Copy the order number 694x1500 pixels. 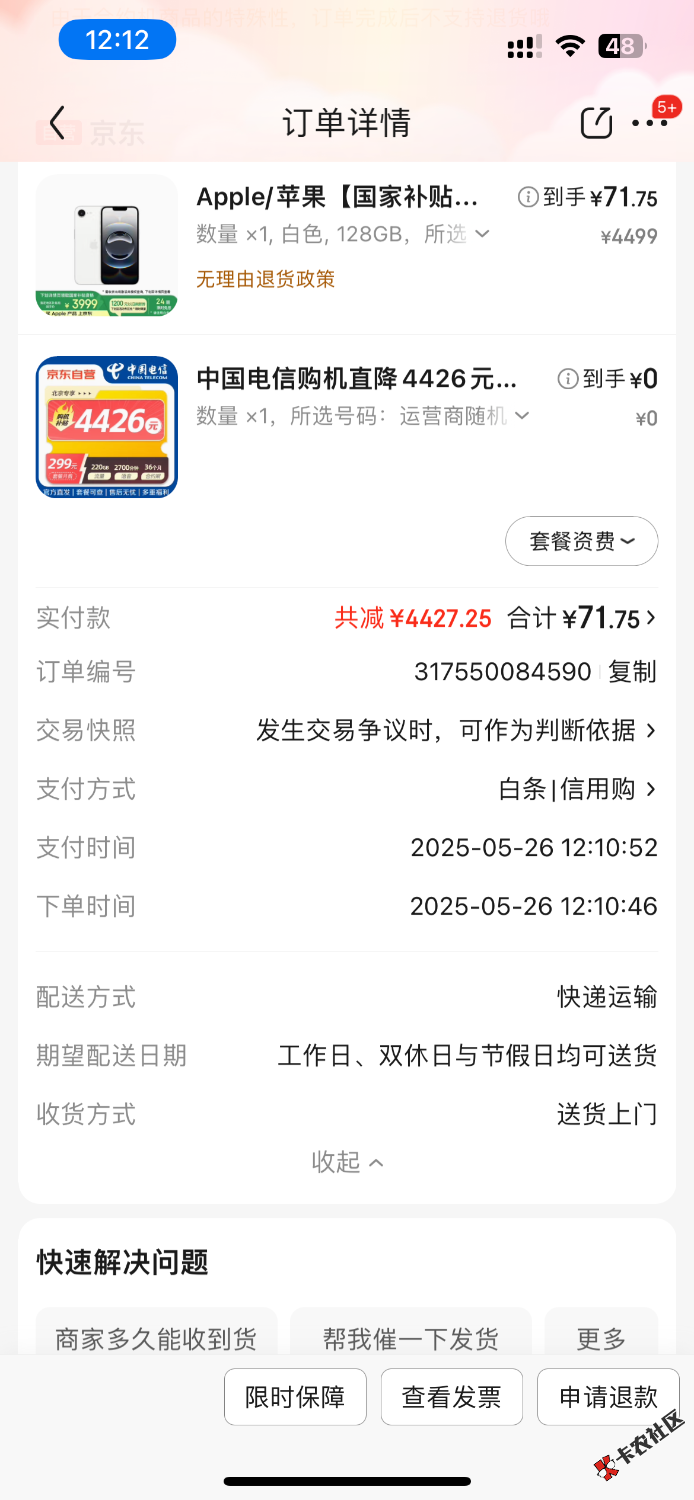[x=633, y=672]
